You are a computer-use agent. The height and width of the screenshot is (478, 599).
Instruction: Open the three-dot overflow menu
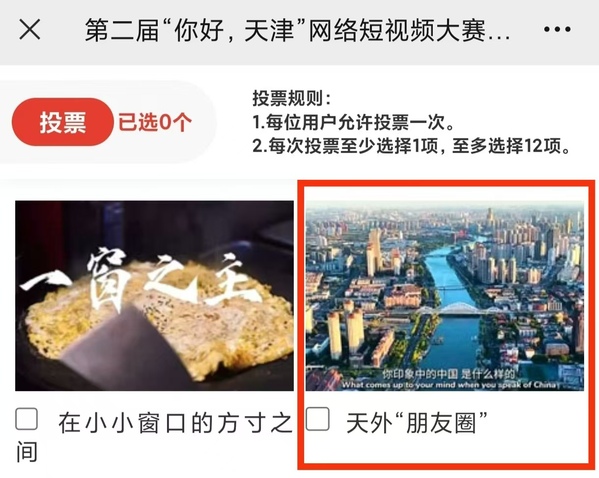(557, 29)
